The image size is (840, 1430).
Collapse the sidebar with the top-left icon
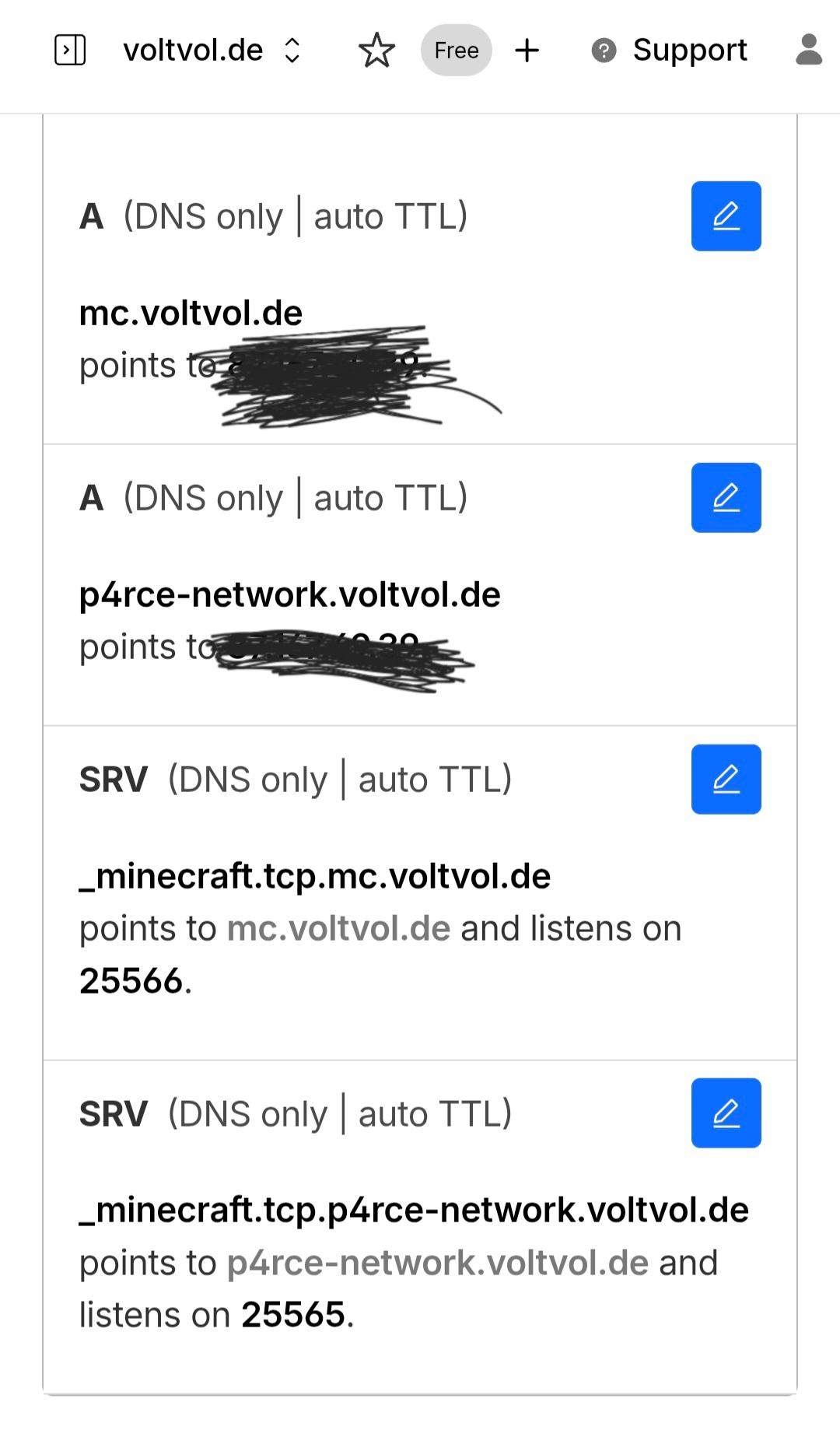tap(69, 50)
